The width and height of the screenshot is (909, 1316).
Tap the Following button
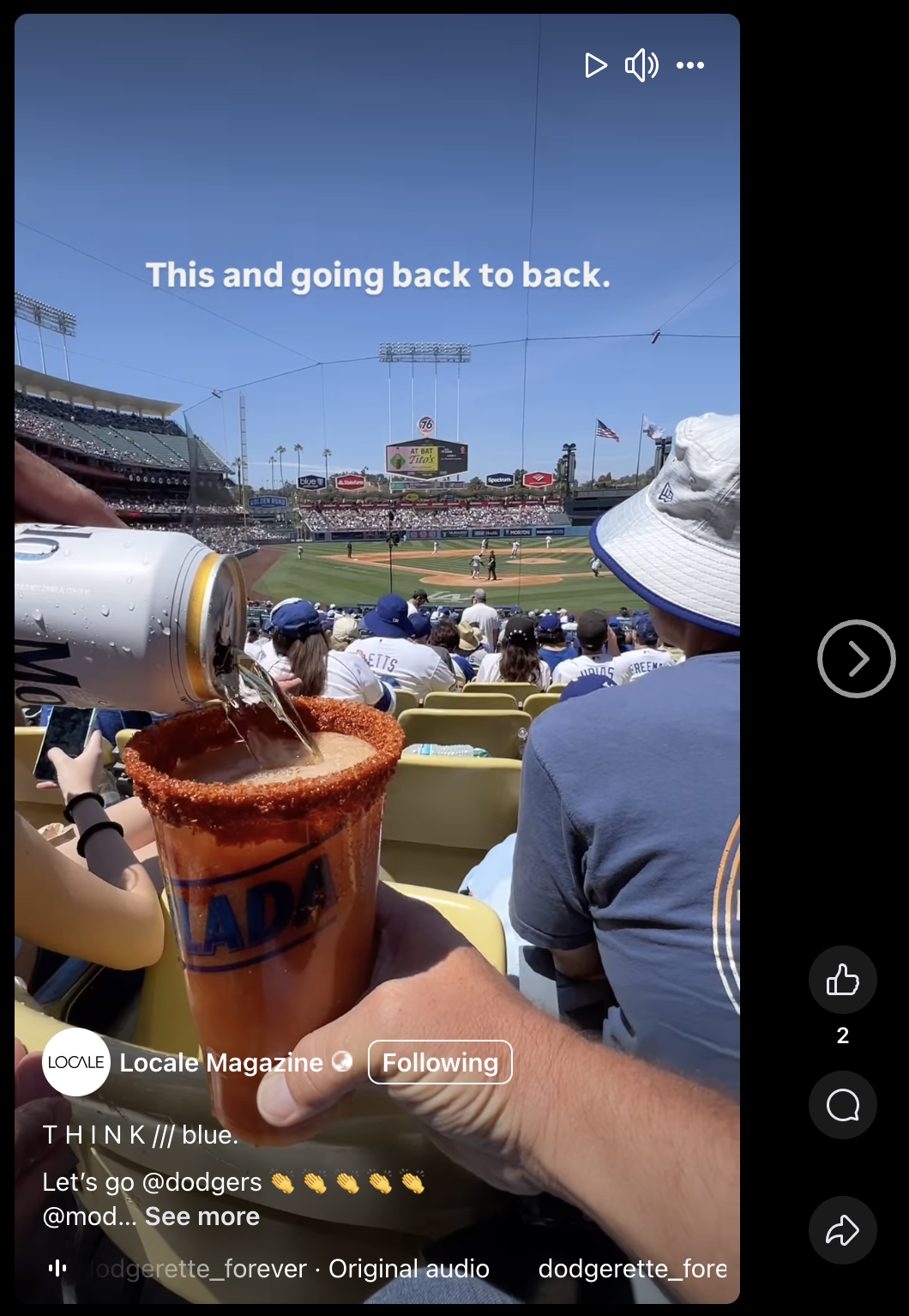440,1062
